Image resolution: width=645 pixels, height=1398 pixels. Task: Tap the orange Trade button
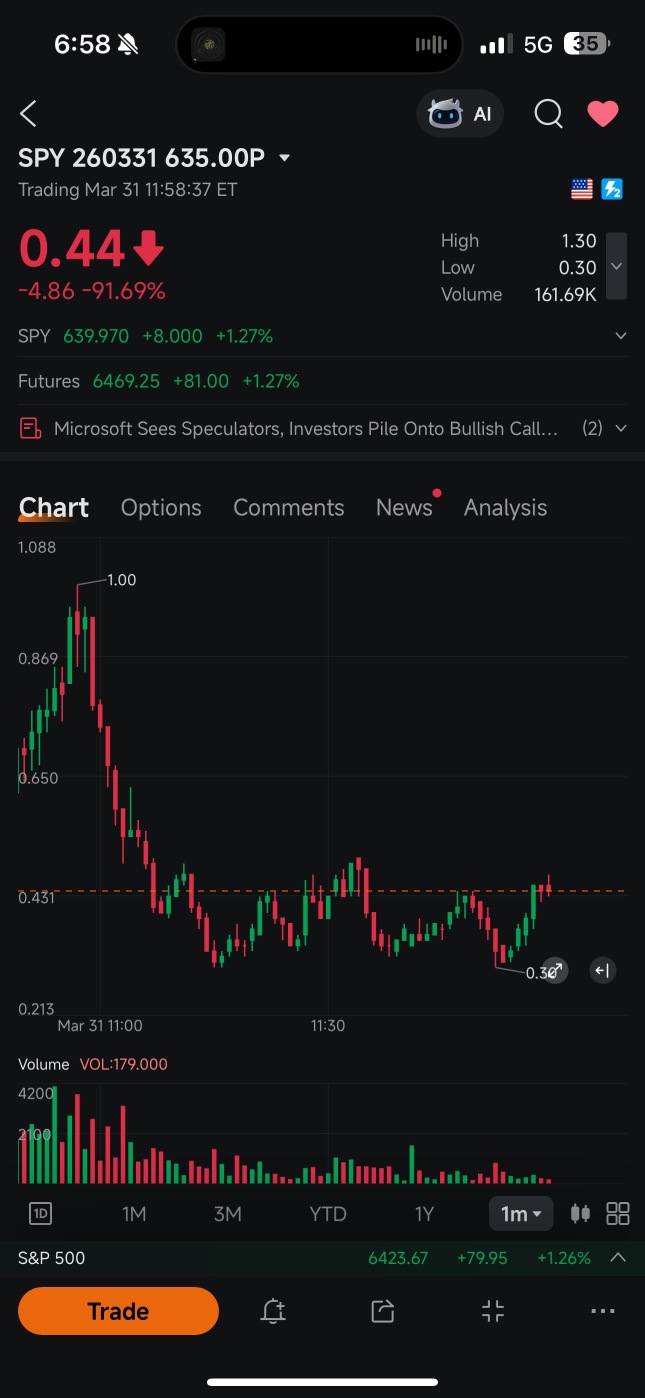coord(118,1311)
